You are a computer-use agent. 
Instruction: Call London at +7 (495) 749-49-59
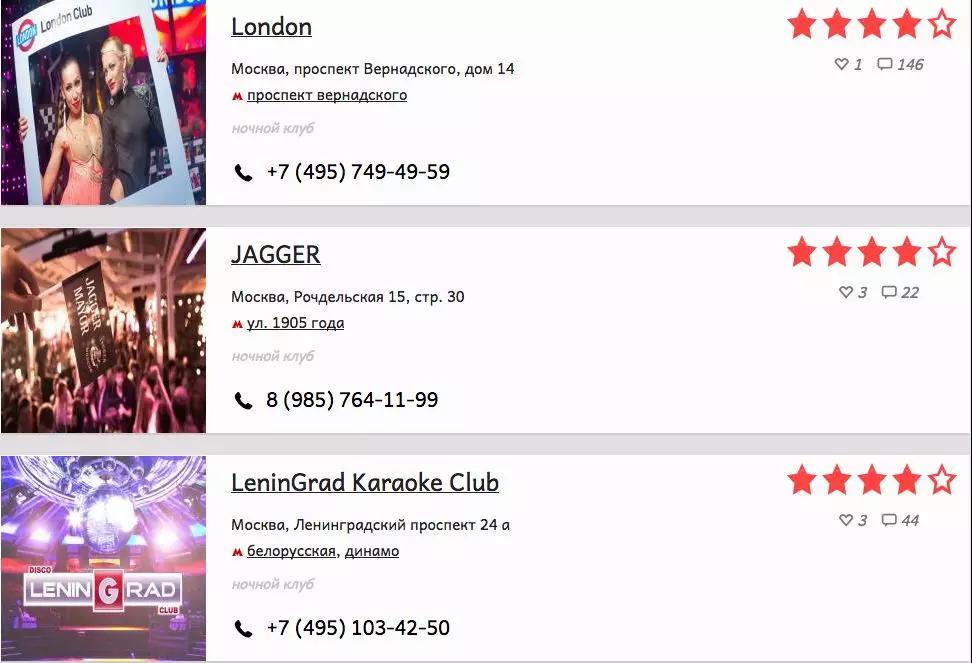357,172
